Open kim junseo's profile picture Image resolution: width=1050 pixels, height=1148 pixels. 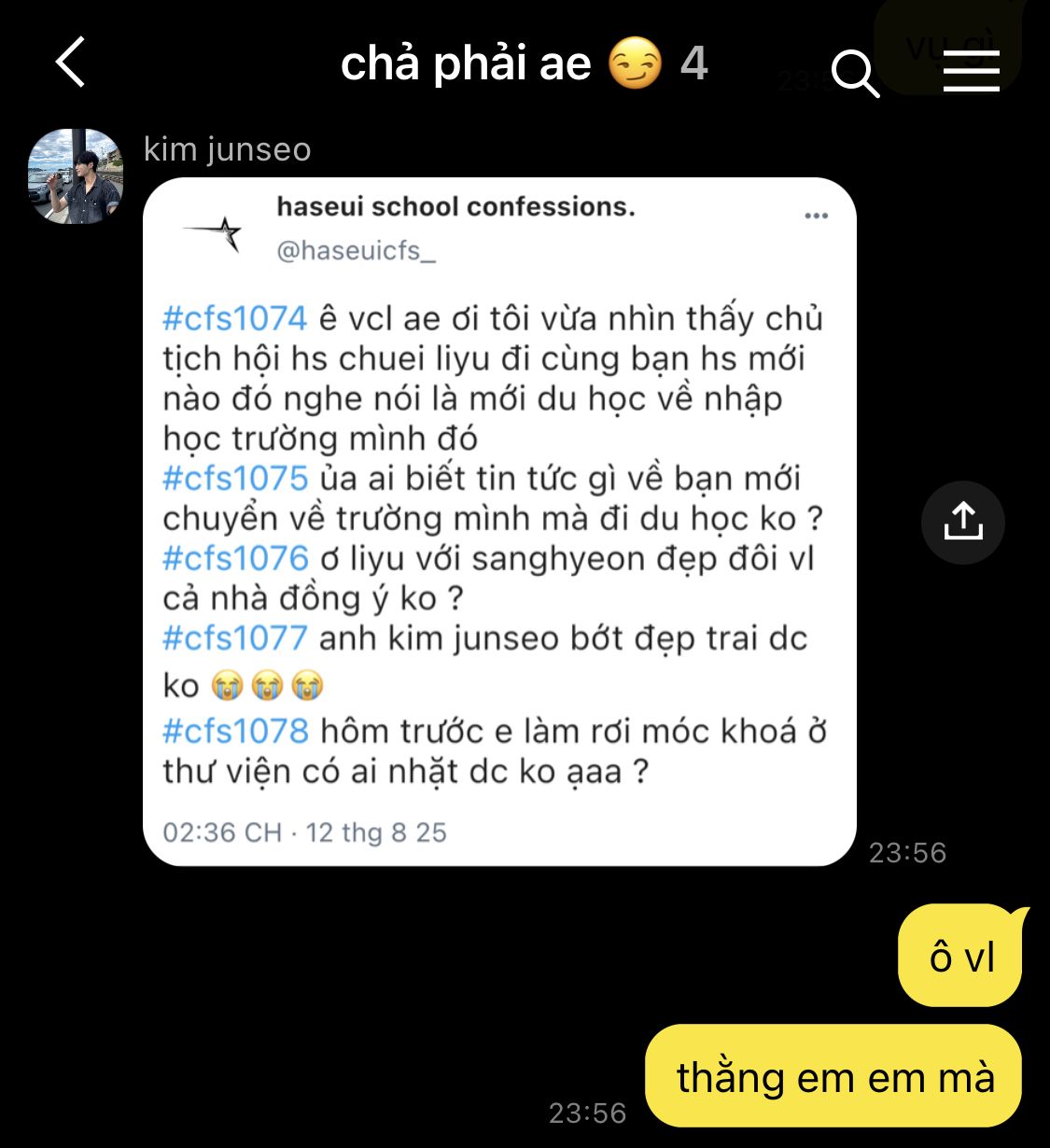click(x=76, y=176)
